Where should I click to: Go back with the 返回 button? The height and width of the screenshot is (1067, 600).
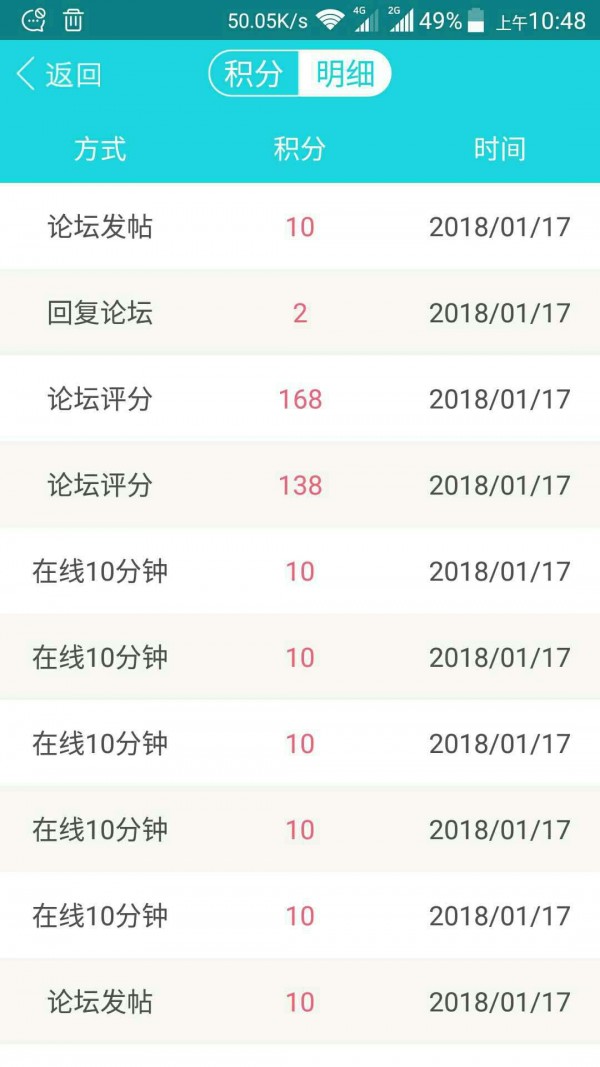(59, 74)
